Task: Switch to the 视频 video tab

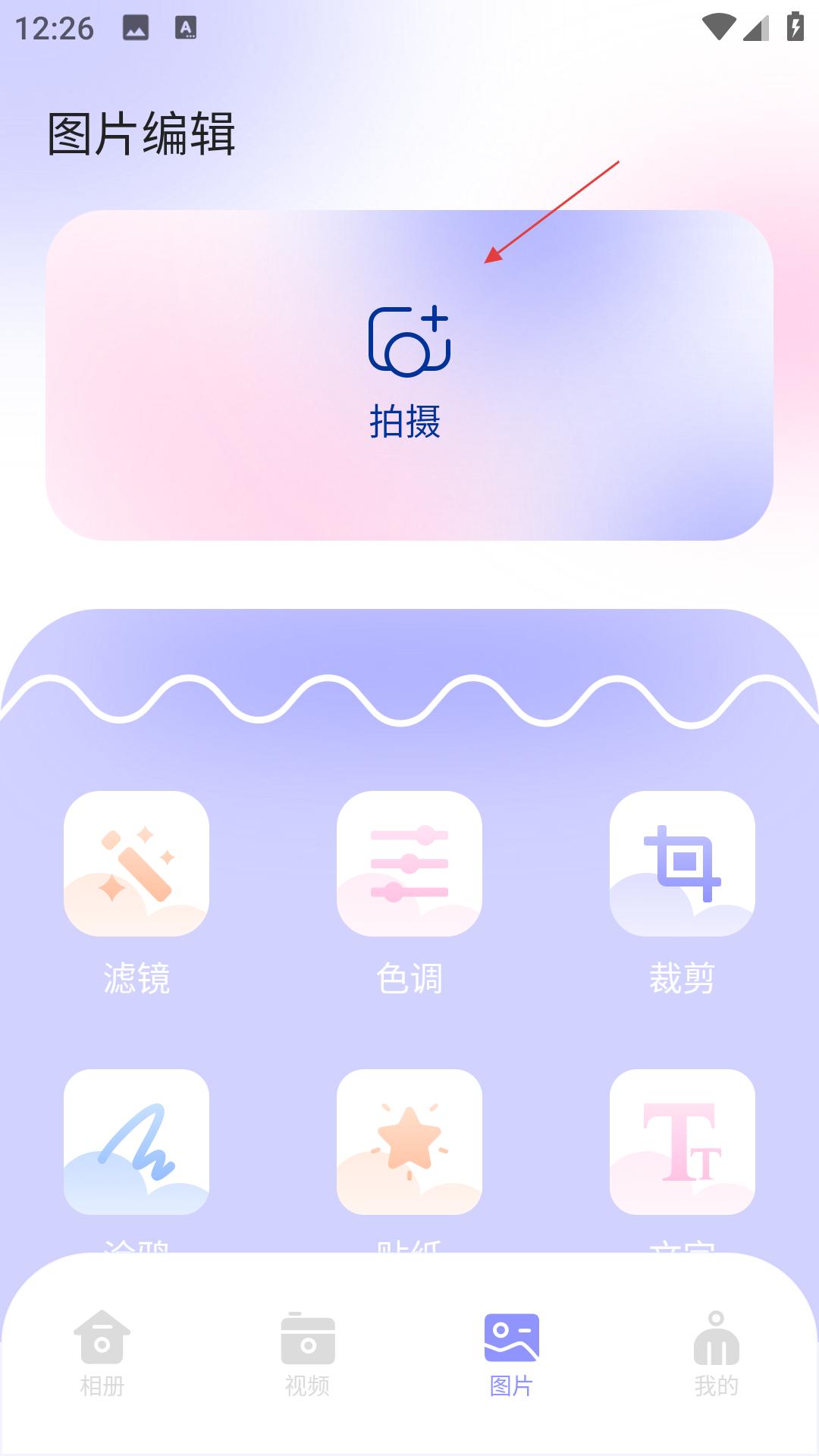Action: 307,1354
